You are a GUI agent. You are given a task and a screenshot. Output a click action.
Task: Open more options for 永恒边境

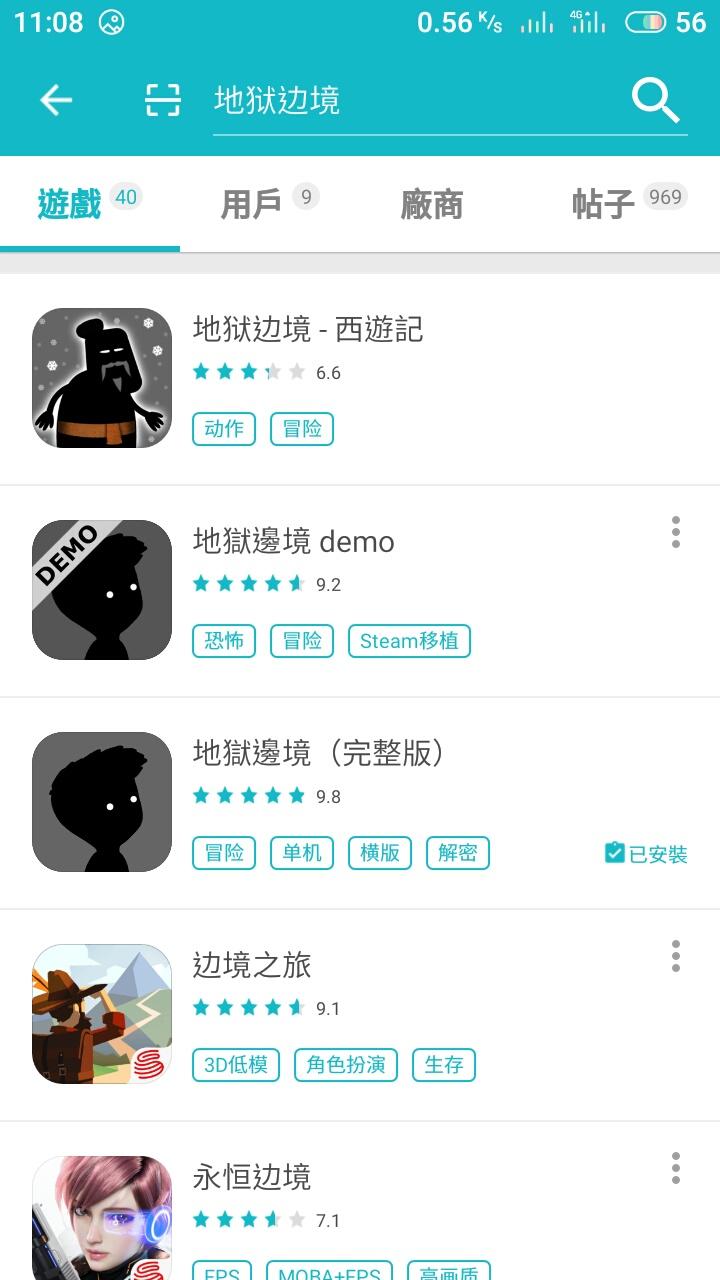(x=676, y=1168)
